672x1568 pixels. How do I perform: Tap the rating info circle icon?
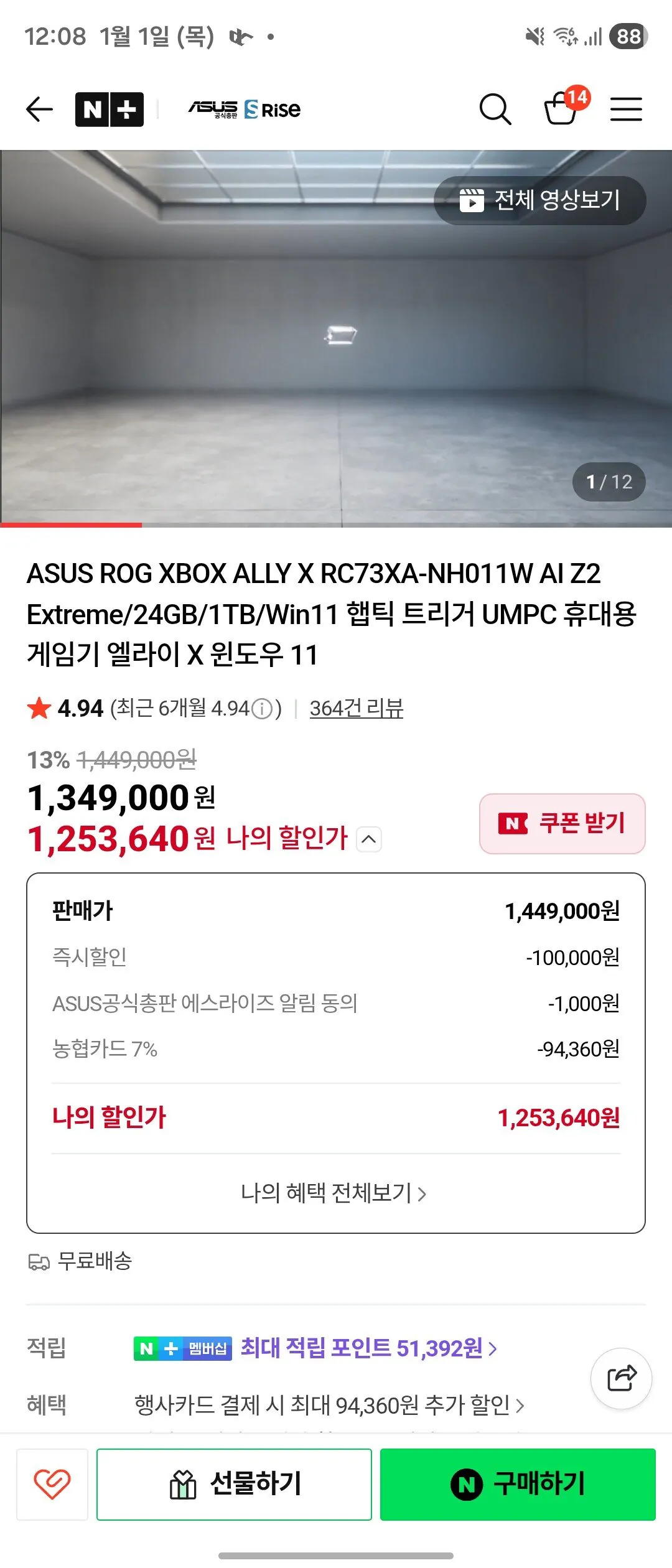pos(264,707)
